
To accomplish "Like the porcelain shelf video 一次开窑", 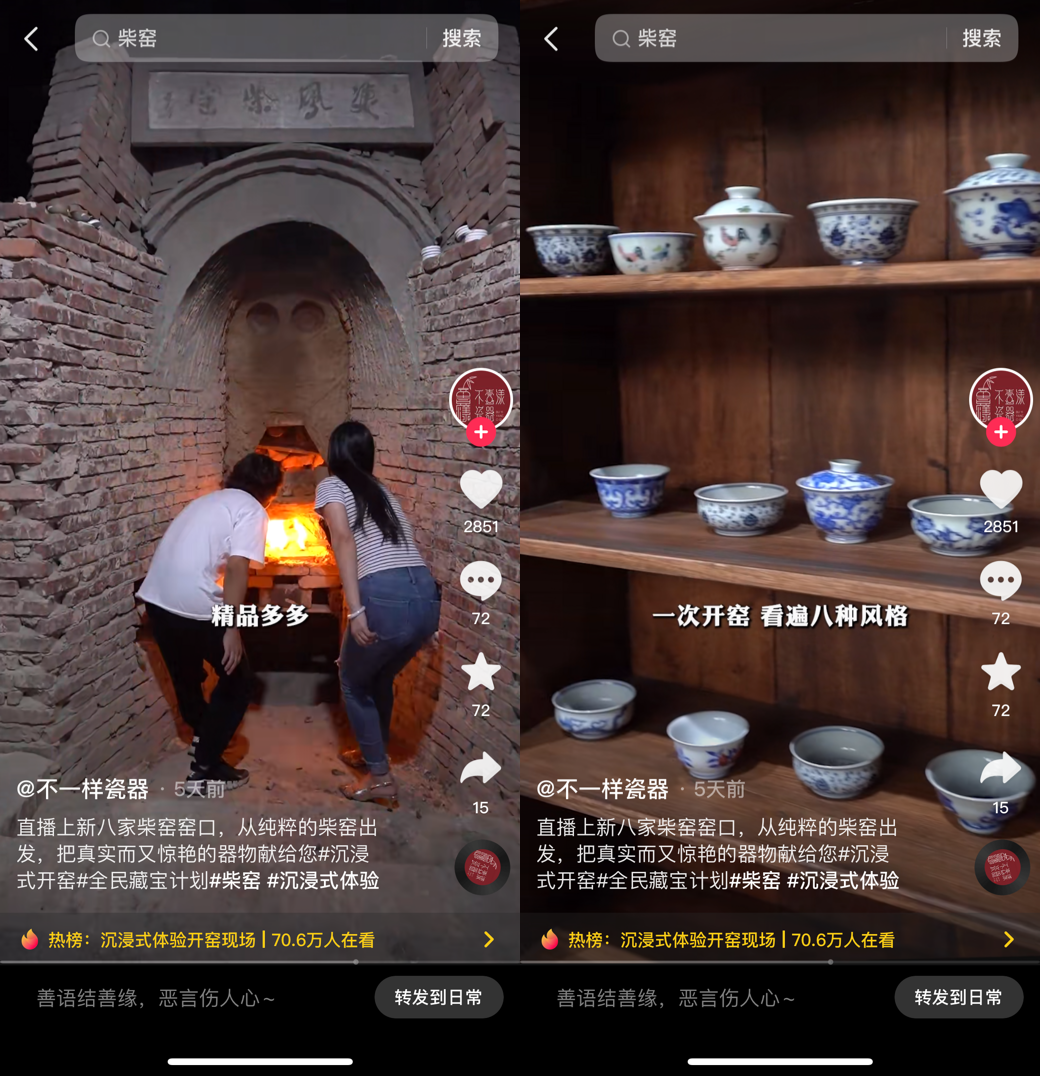I will tap(1001, 490).
